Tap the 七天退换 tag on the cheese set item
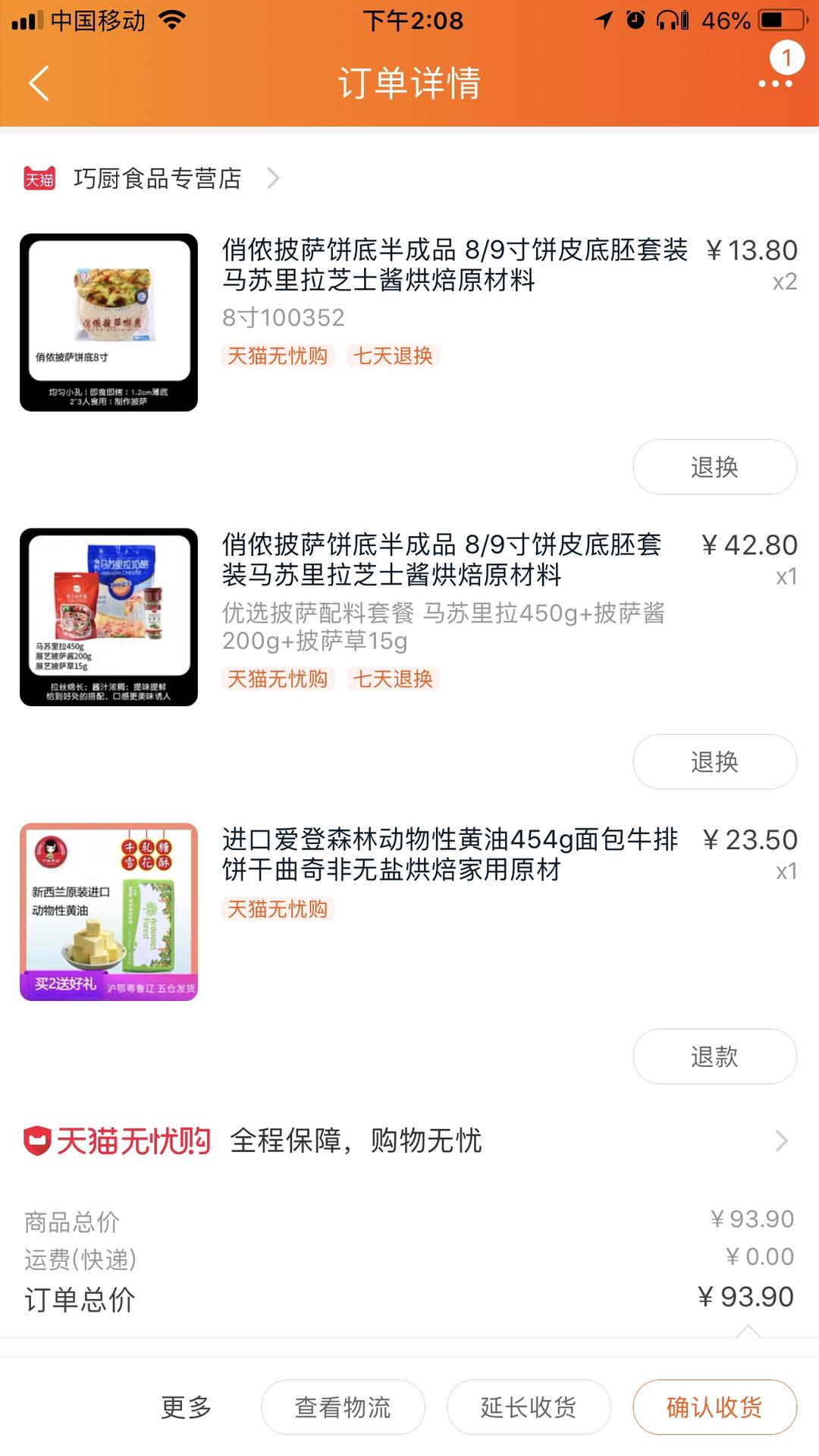This screenshot has width=819, height=1456. click(394, 680)
